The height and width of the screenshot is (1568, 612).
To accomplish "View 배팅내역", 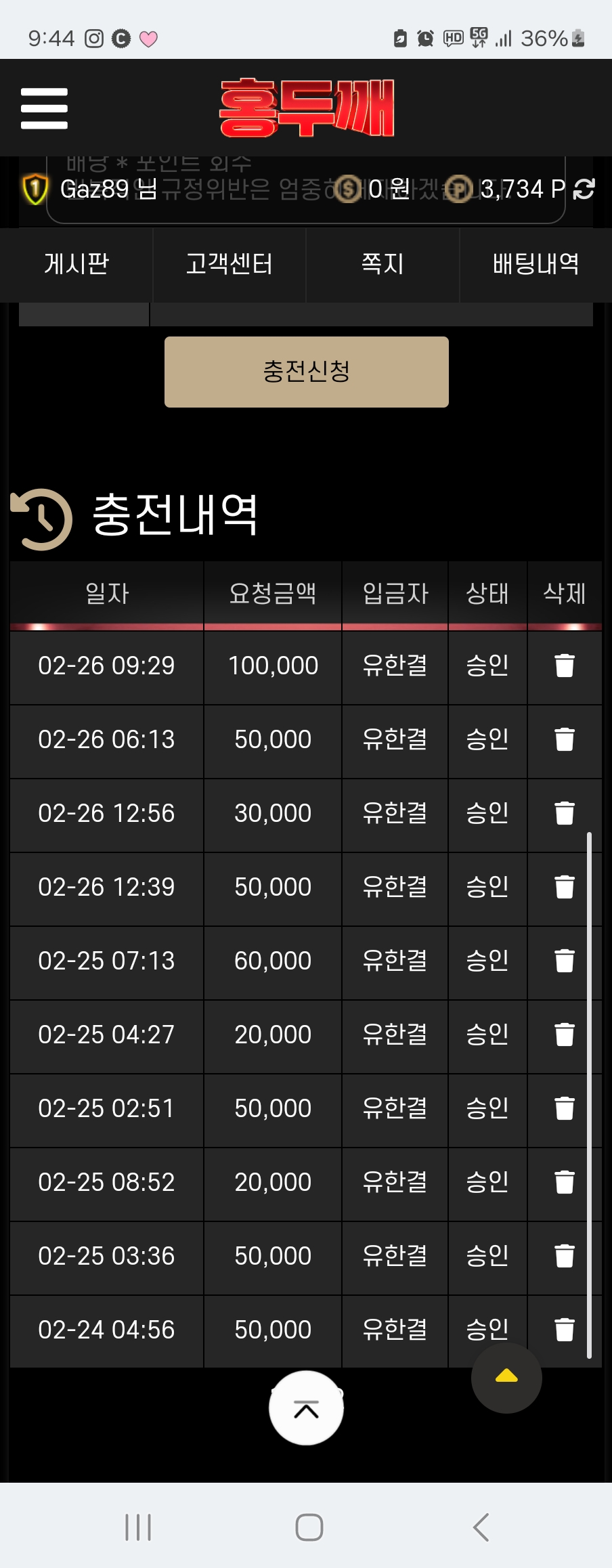I will pyautogui.click(x=535, y=264).
